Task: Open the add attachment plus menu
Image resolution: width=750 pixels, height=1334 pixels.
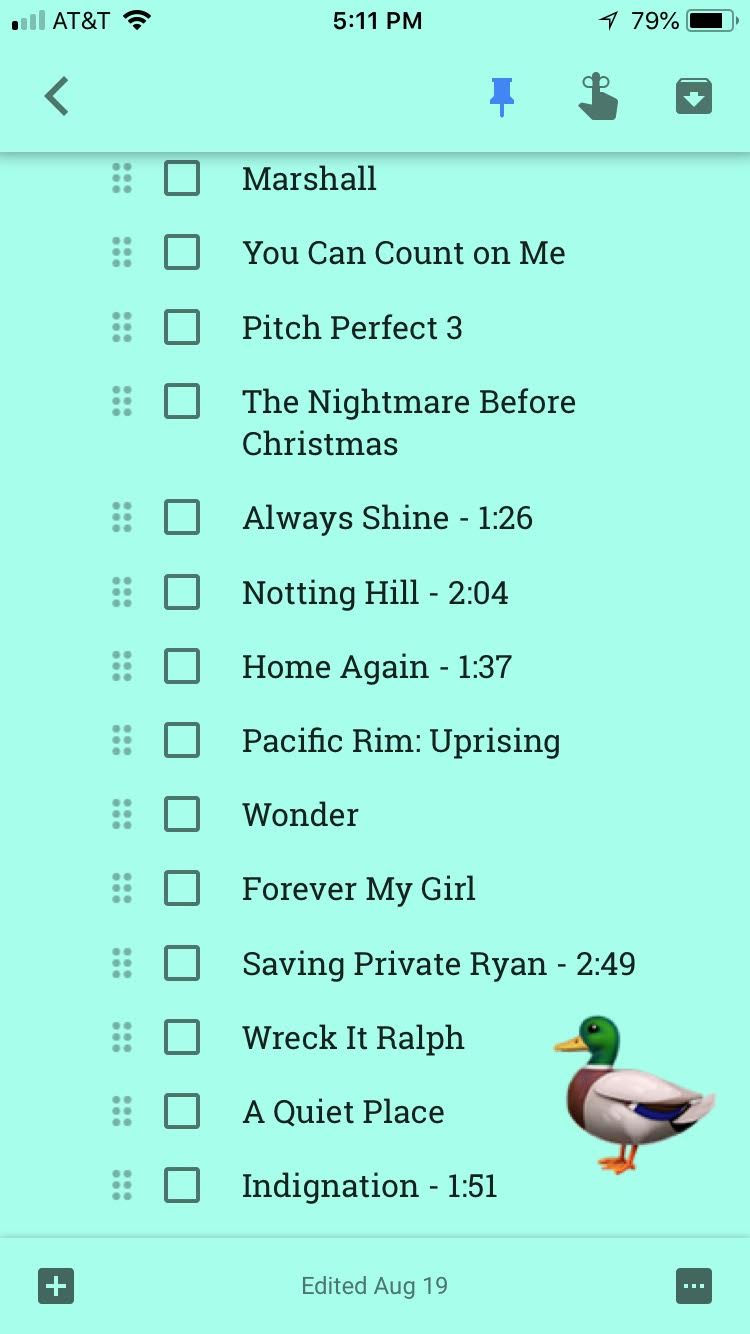Action: pos(57,1286)
